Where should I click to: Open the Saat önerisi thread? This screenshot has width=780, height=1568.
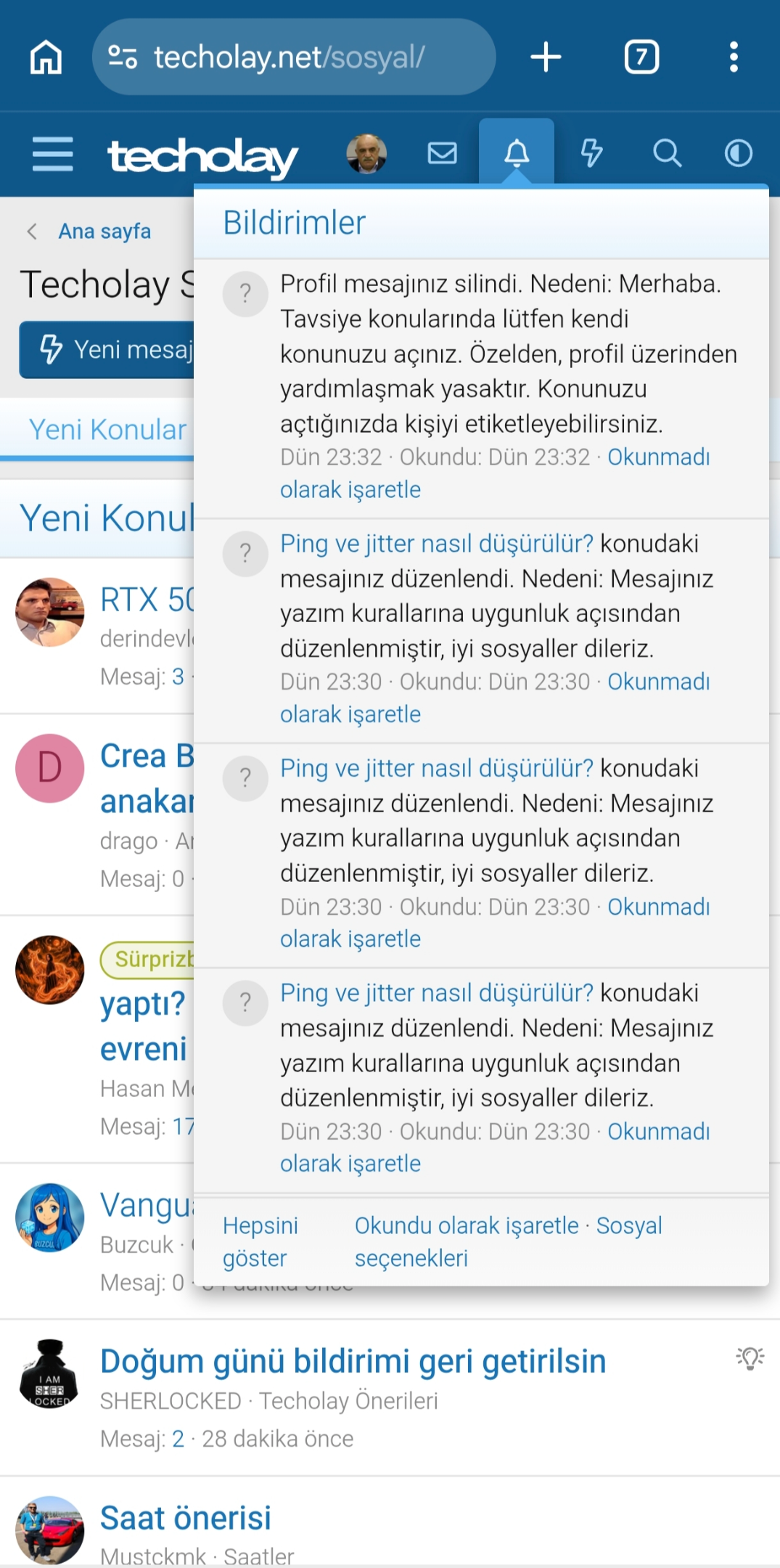pos(186,1518)
